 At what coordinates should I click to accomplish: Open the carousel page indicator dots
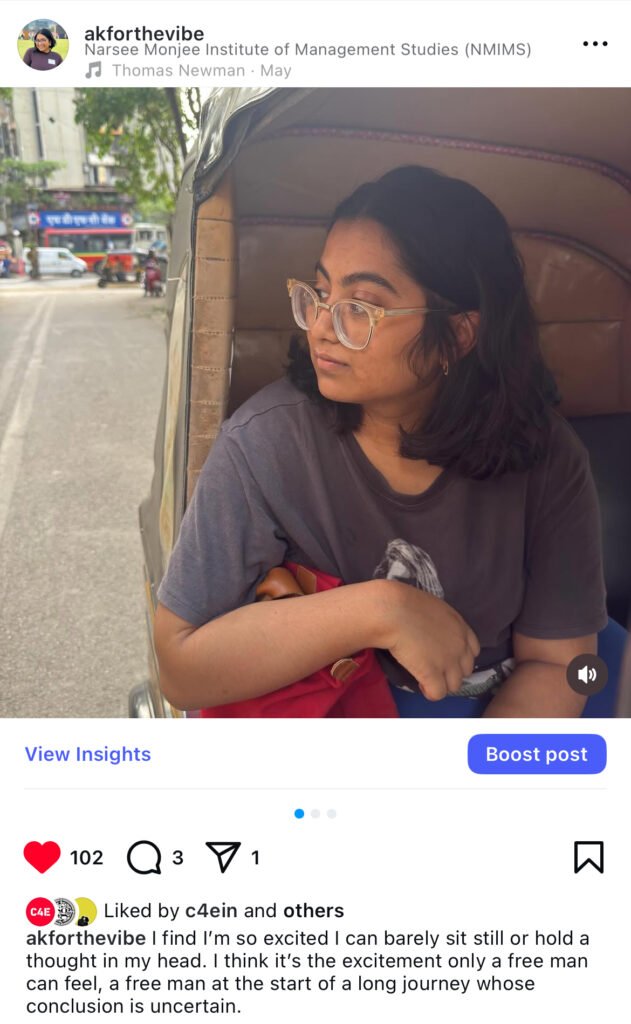click(315, 814)
